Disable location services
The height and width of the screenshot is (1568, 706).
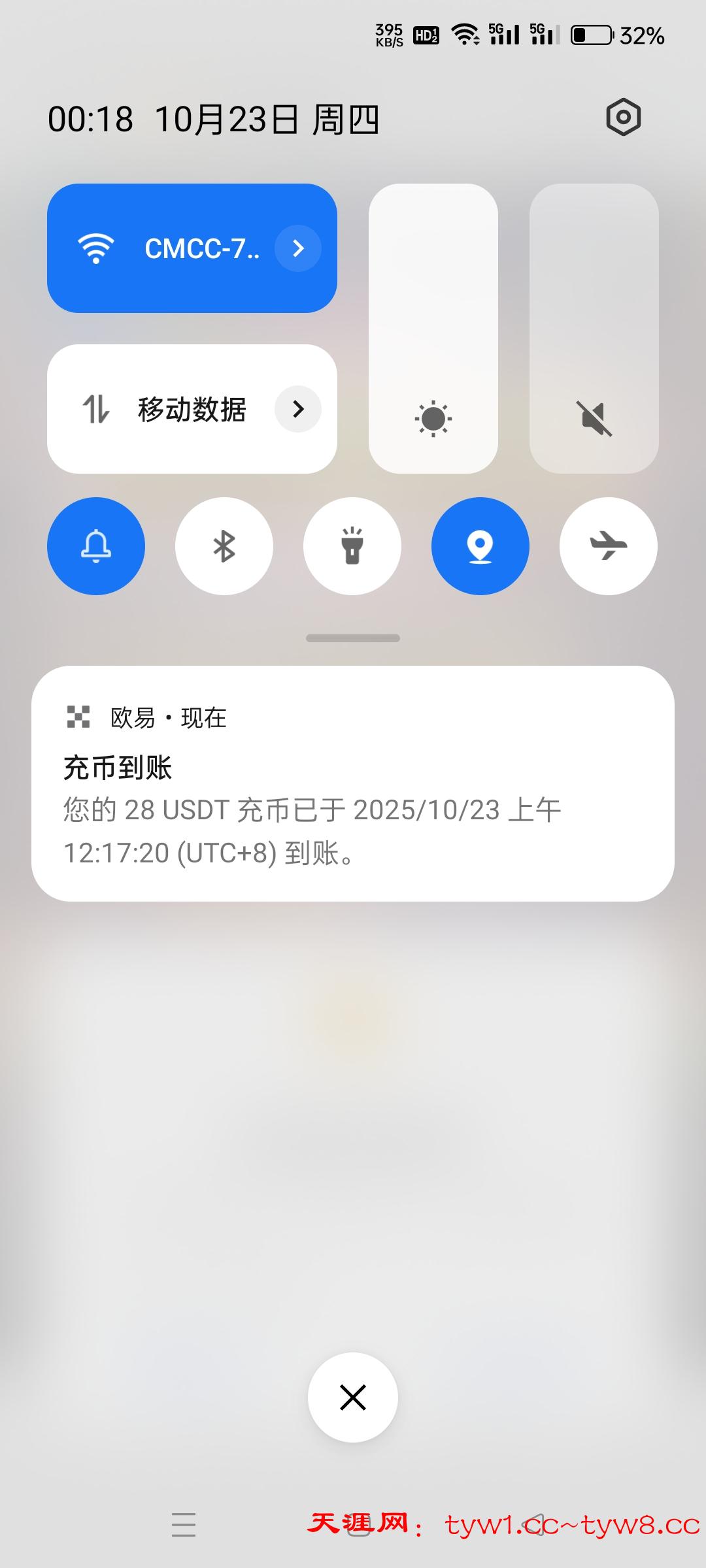point(480,546)
